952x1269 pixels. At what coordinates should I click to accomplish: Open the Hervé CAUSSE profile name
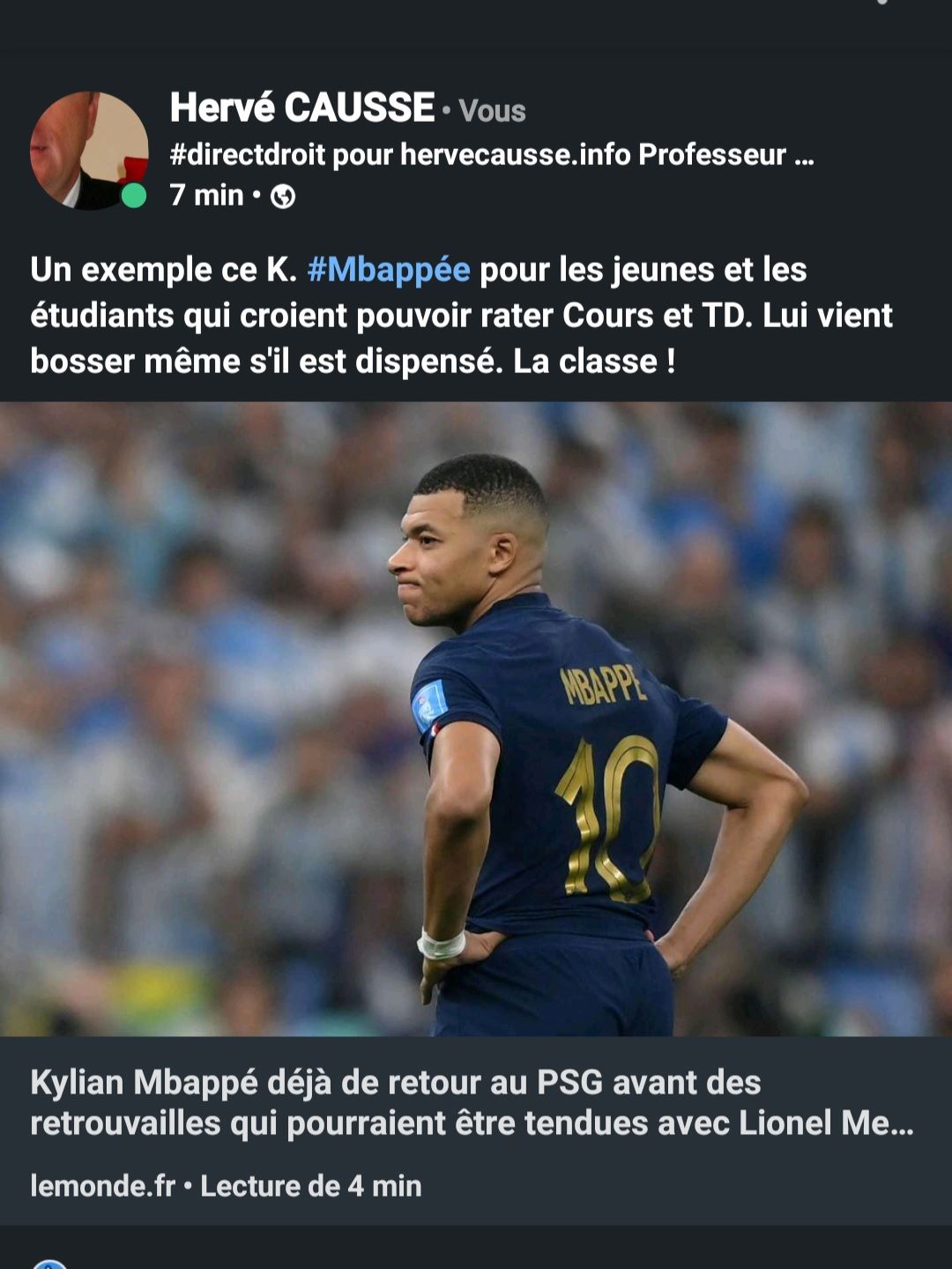[302, 108]
